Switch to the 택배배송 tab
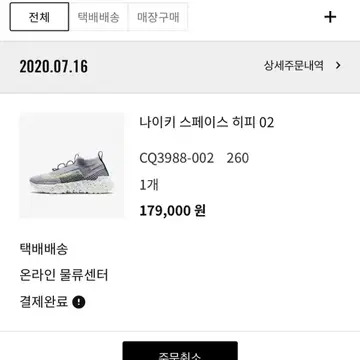This screenshot has width=360, height=360. point(98,17)
